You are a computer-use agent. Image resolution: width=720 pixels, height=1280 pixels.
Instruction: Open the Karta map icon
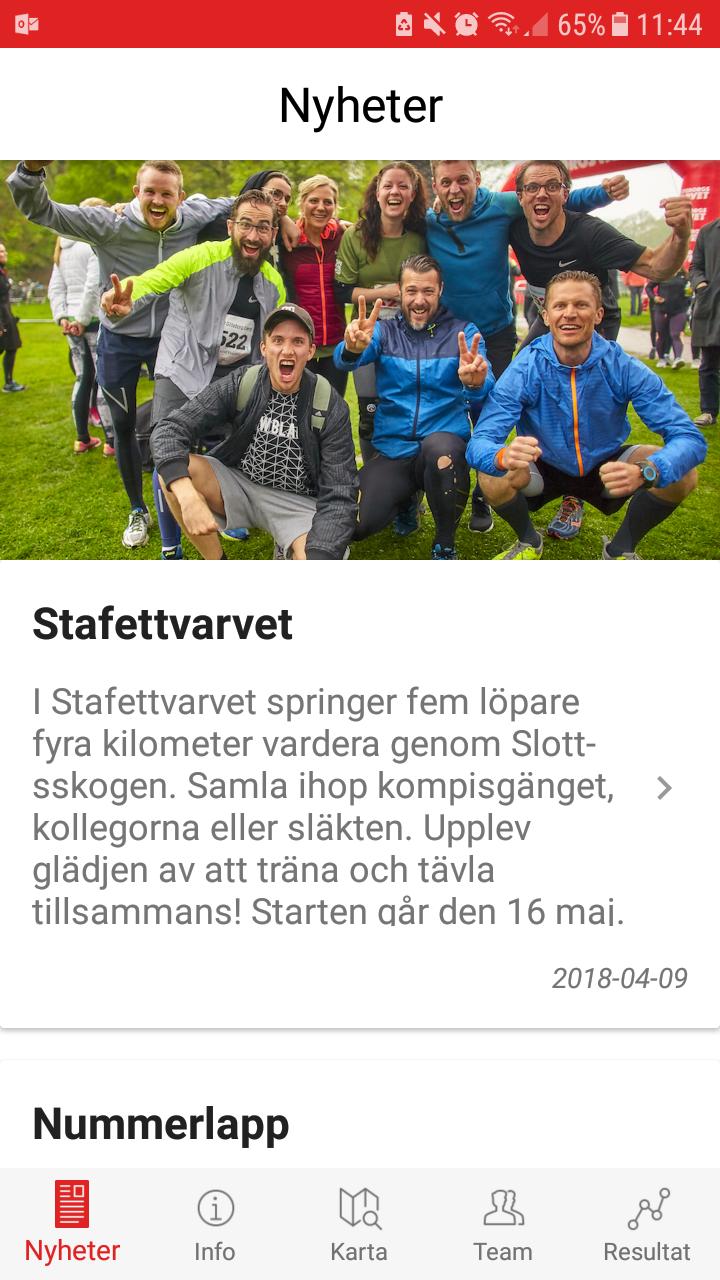pyautogui.click(x=360, y=1209)
